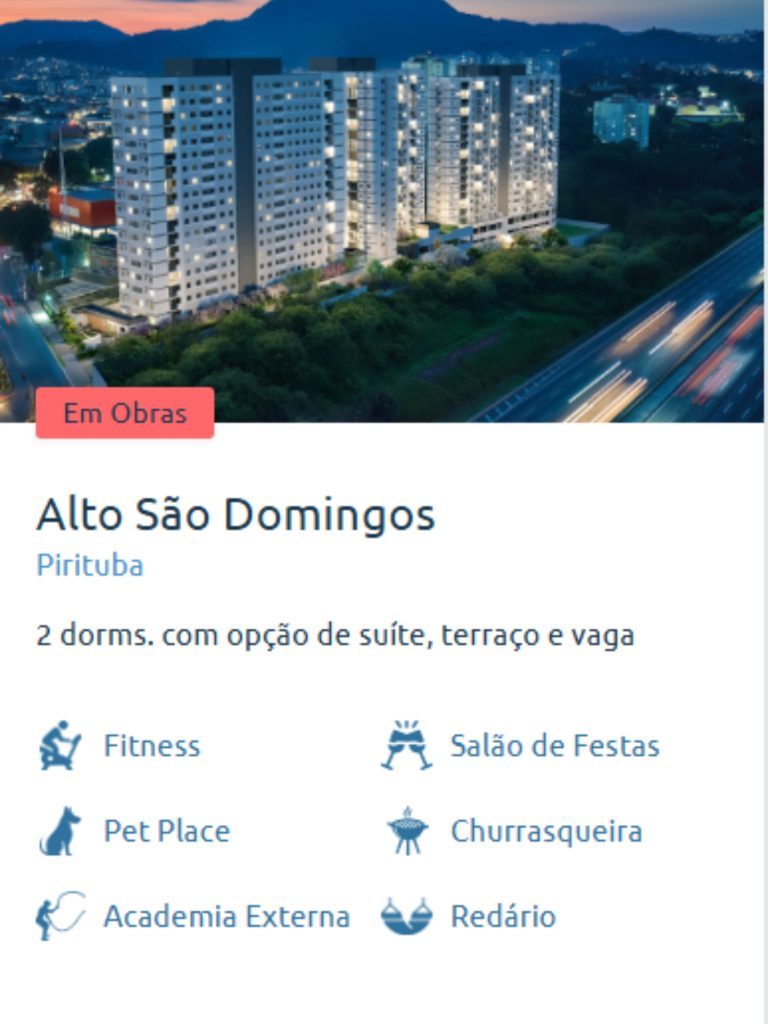Select the Academia Externa jump rope icon

(60, 916)
